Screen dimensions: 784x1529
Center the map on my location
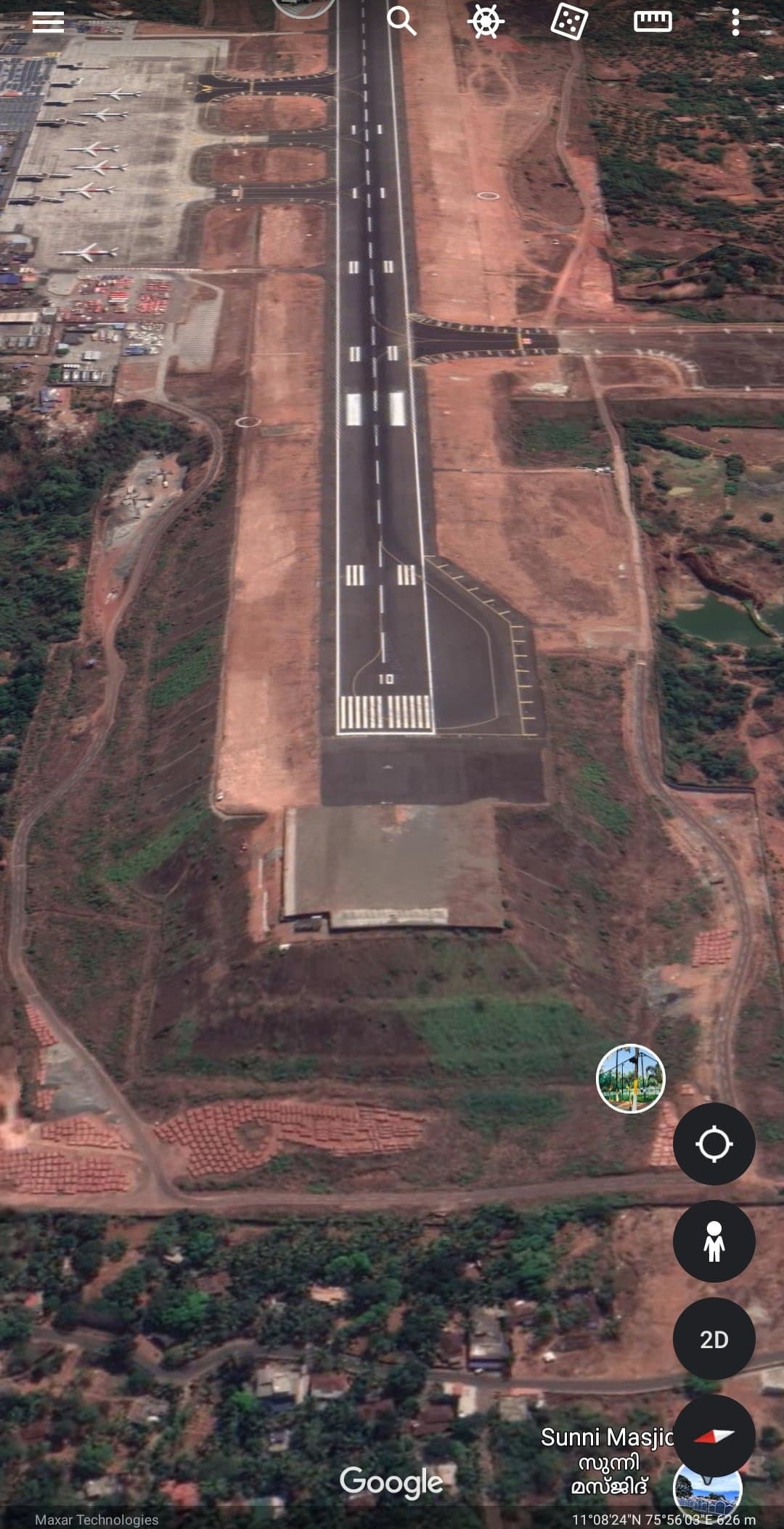(x=714, y=1144)
